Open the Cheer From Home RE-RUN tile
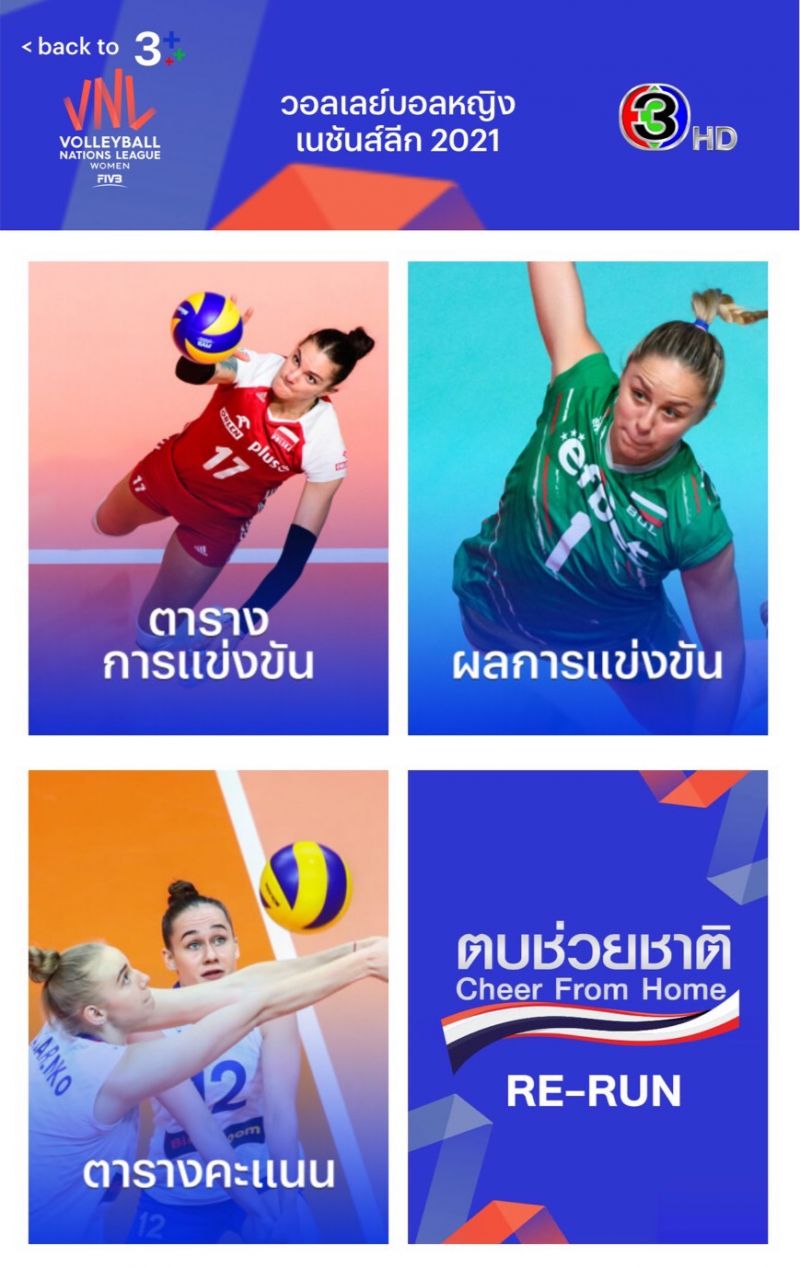This screenshot has height=1268, width=800. pos(587,1006)
